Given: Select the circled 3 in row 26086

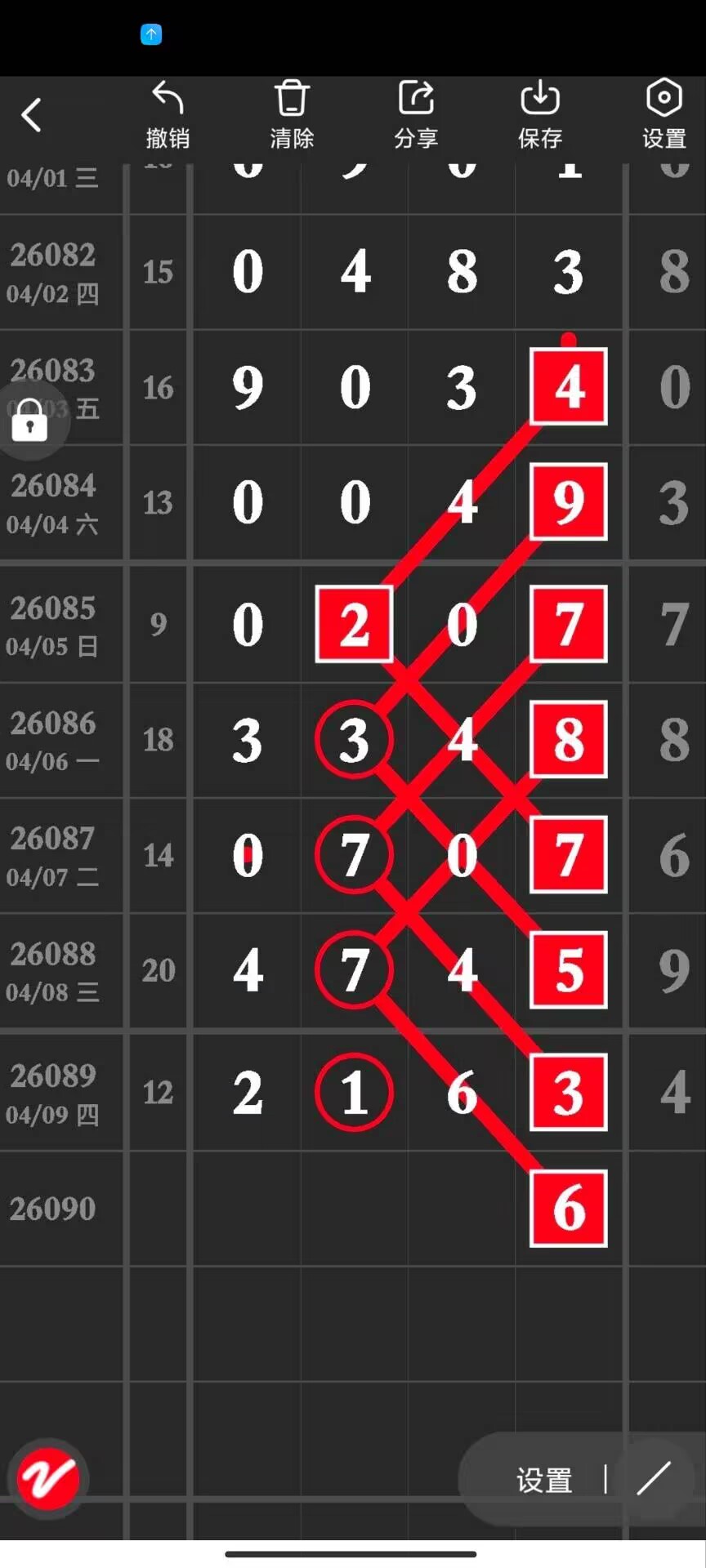Looking at the screenshot, I should point(353,740).
